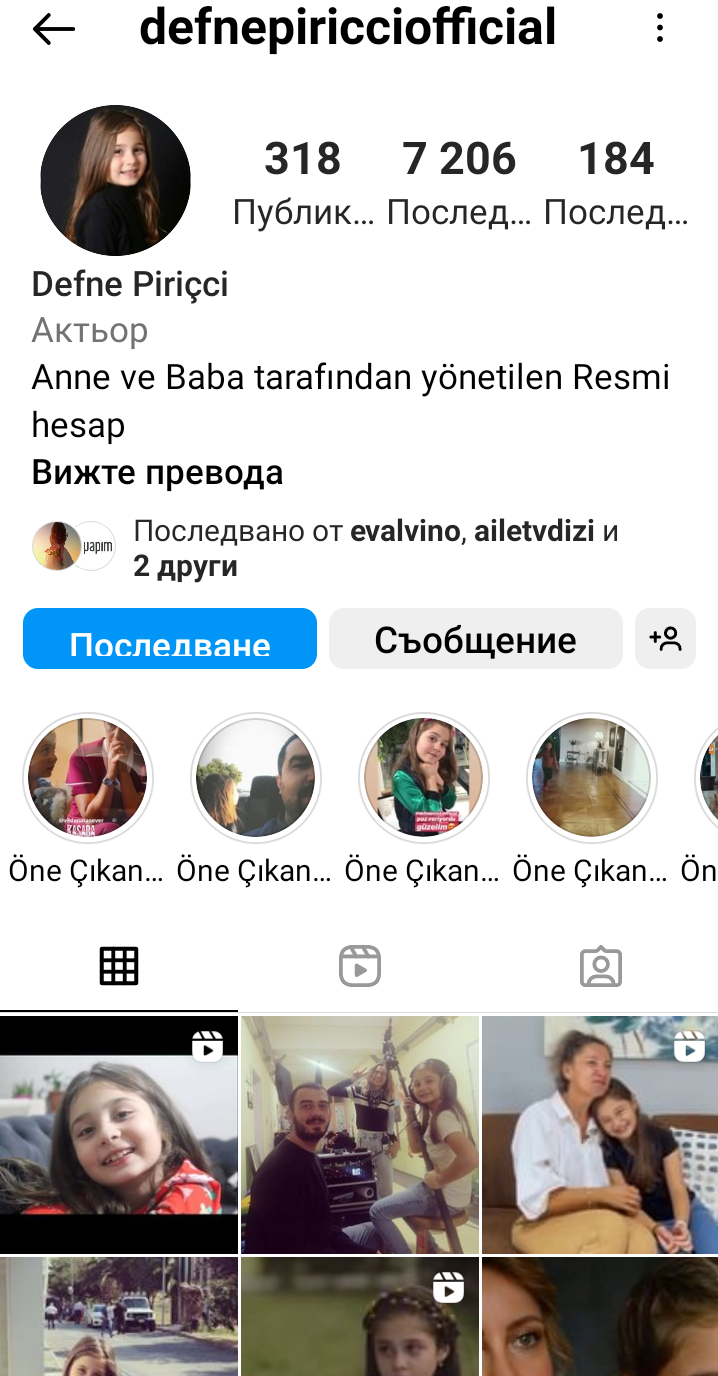Switch to the posts grid tab

(119, 966)
